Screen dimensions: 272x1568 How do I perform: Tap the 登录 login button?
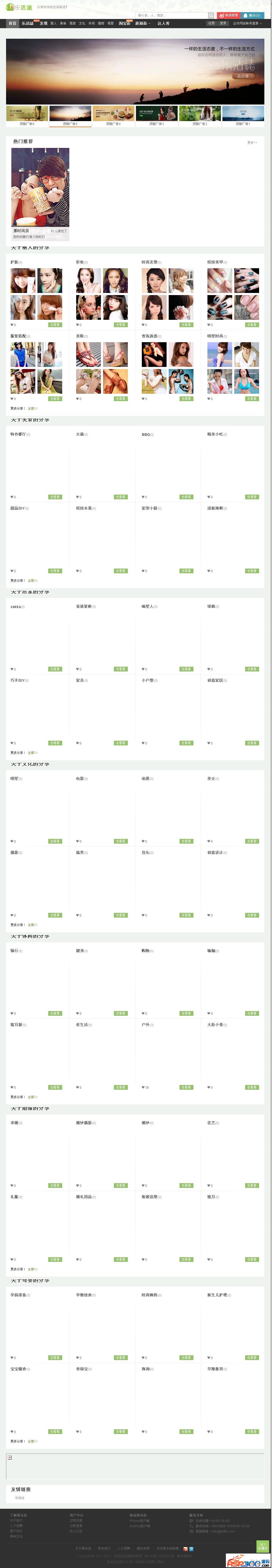[x=223, y=23]
